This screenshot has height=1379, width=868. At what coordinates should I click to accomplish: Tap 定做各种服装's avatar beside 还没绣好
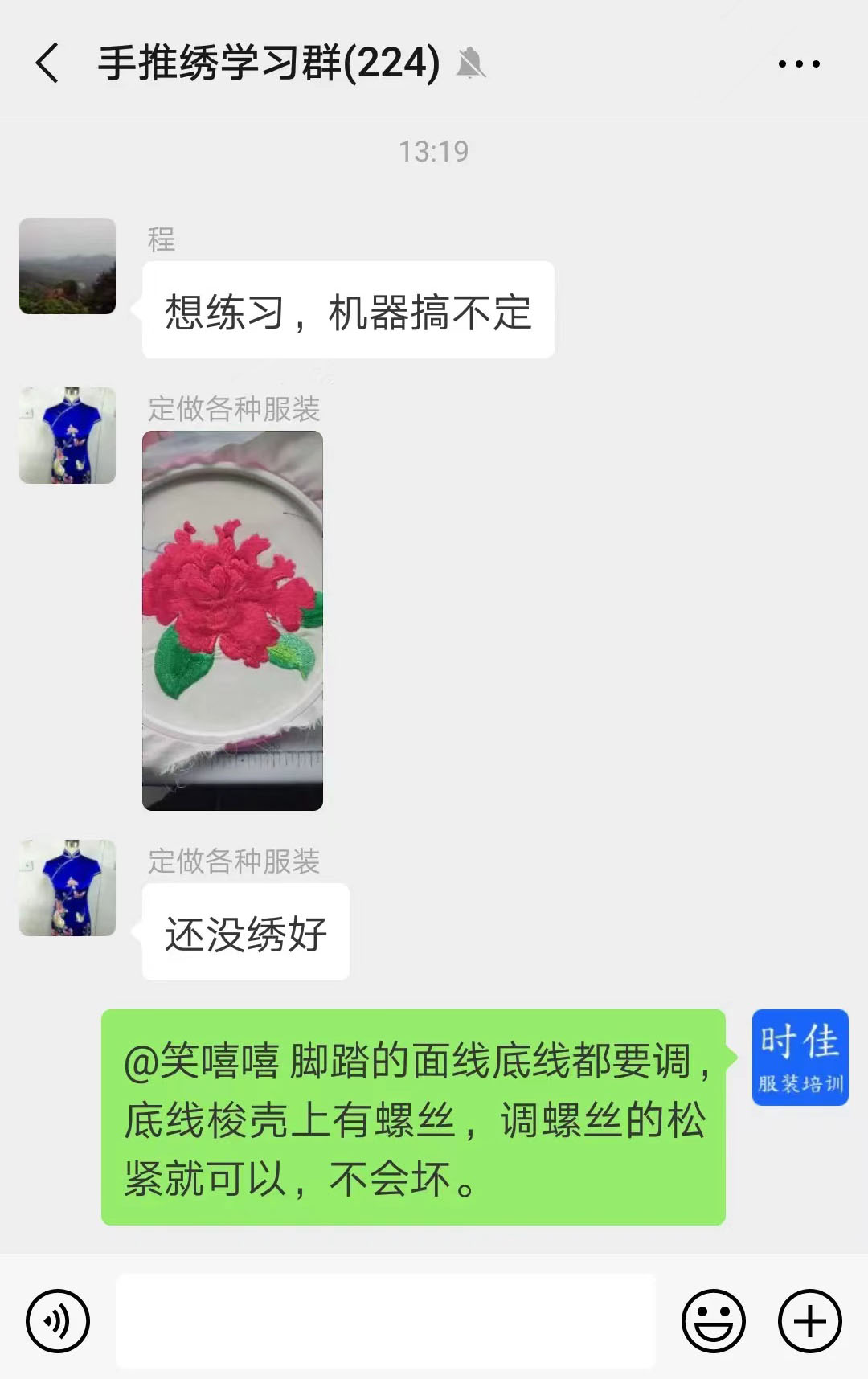pyautogui.click(x=68, y=888)
